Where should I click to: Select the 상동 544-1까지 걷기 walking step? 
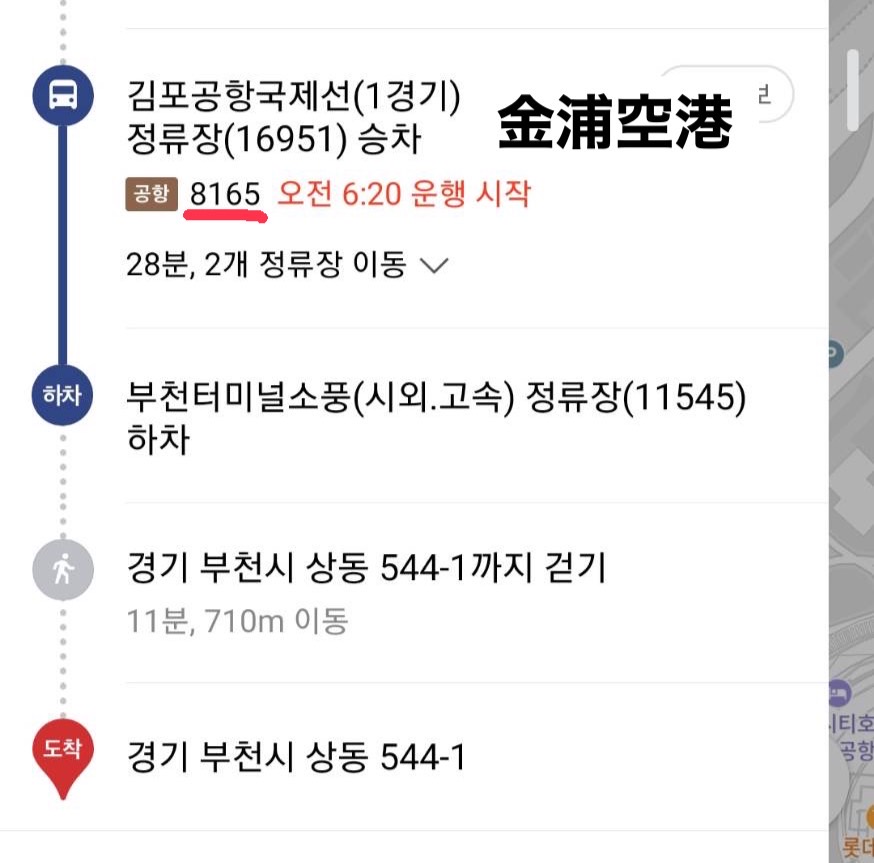pos(366,570)
